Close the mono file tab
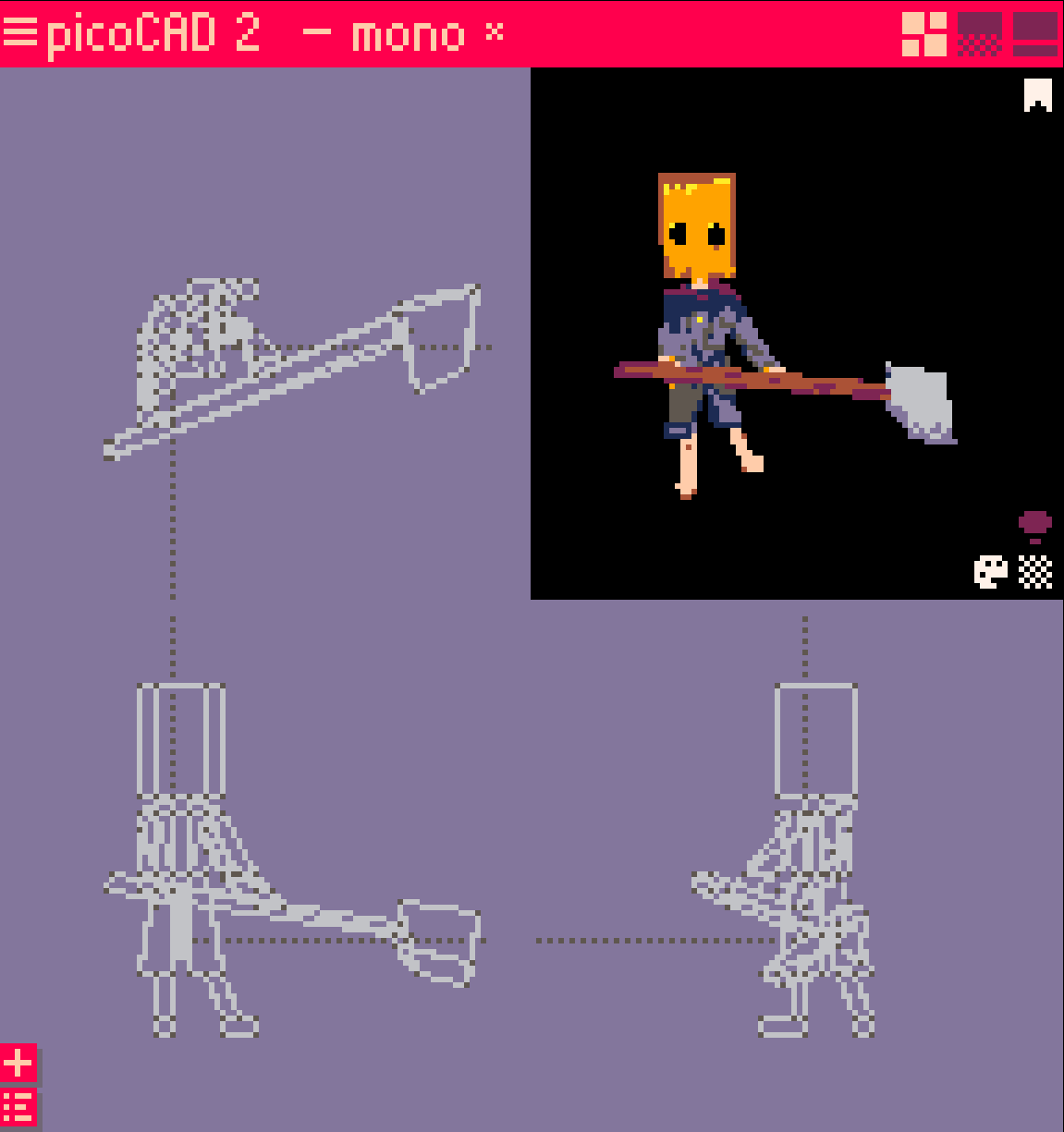1064x1132 pixels. coord(495,32)
